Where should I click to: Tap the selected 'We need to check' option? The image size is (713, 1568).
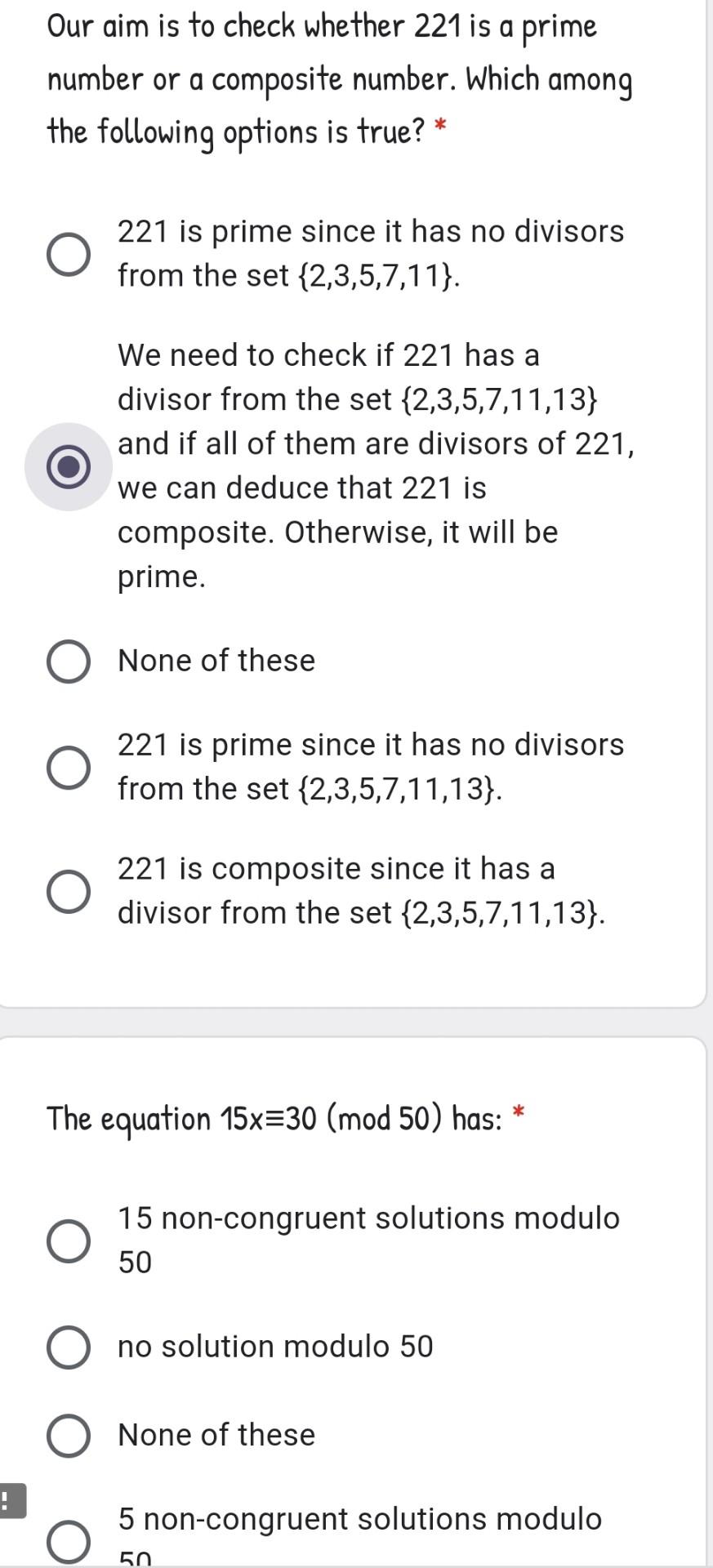coord(69,466)
